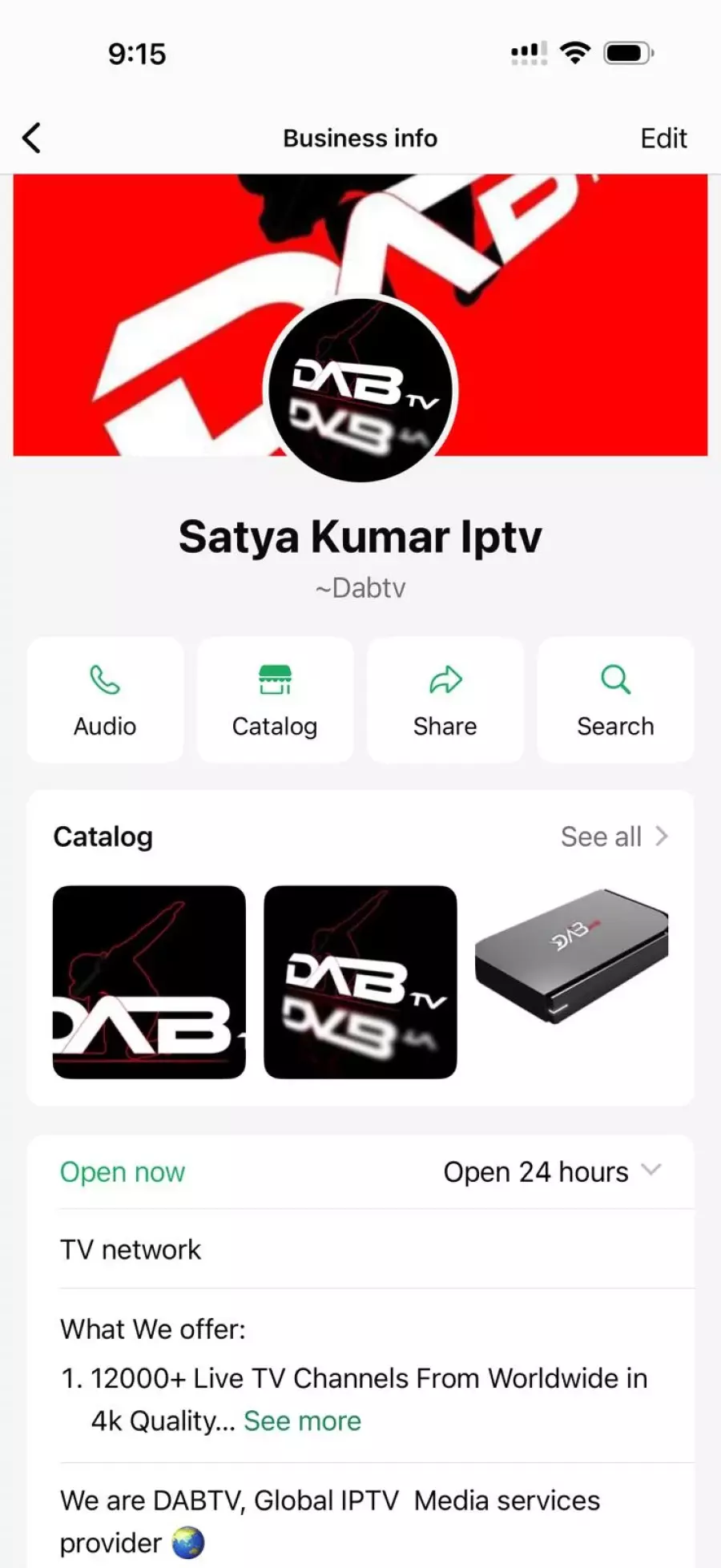Screen dimensions: 721x1568
Task: Expand description with See more
Action: pos(302,1421)
